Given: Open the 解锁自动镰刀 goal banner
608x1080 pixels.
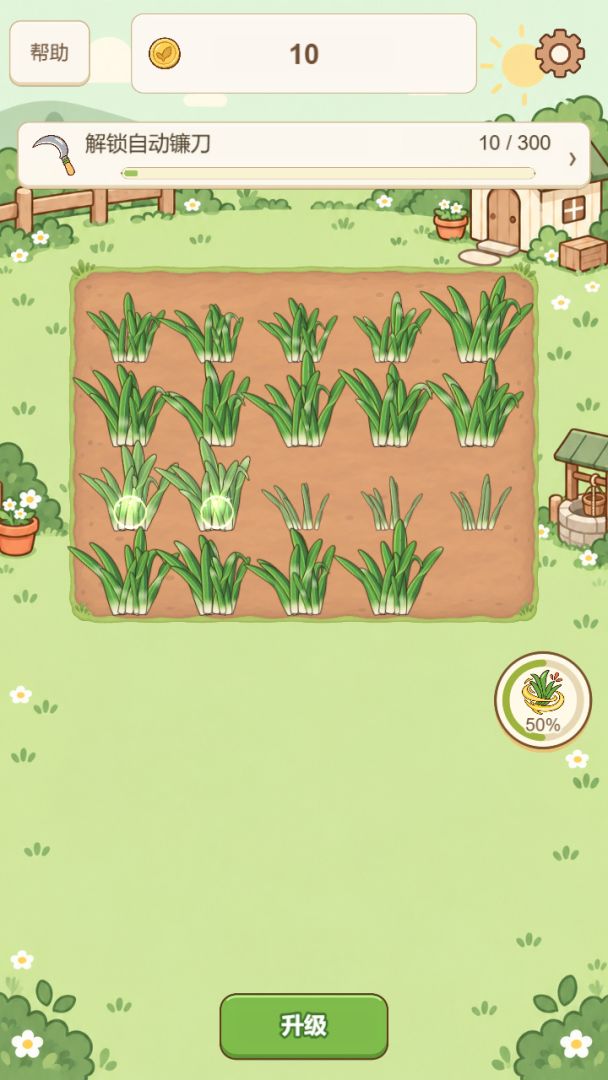Looking at the screenshot, I should point(304,155).
